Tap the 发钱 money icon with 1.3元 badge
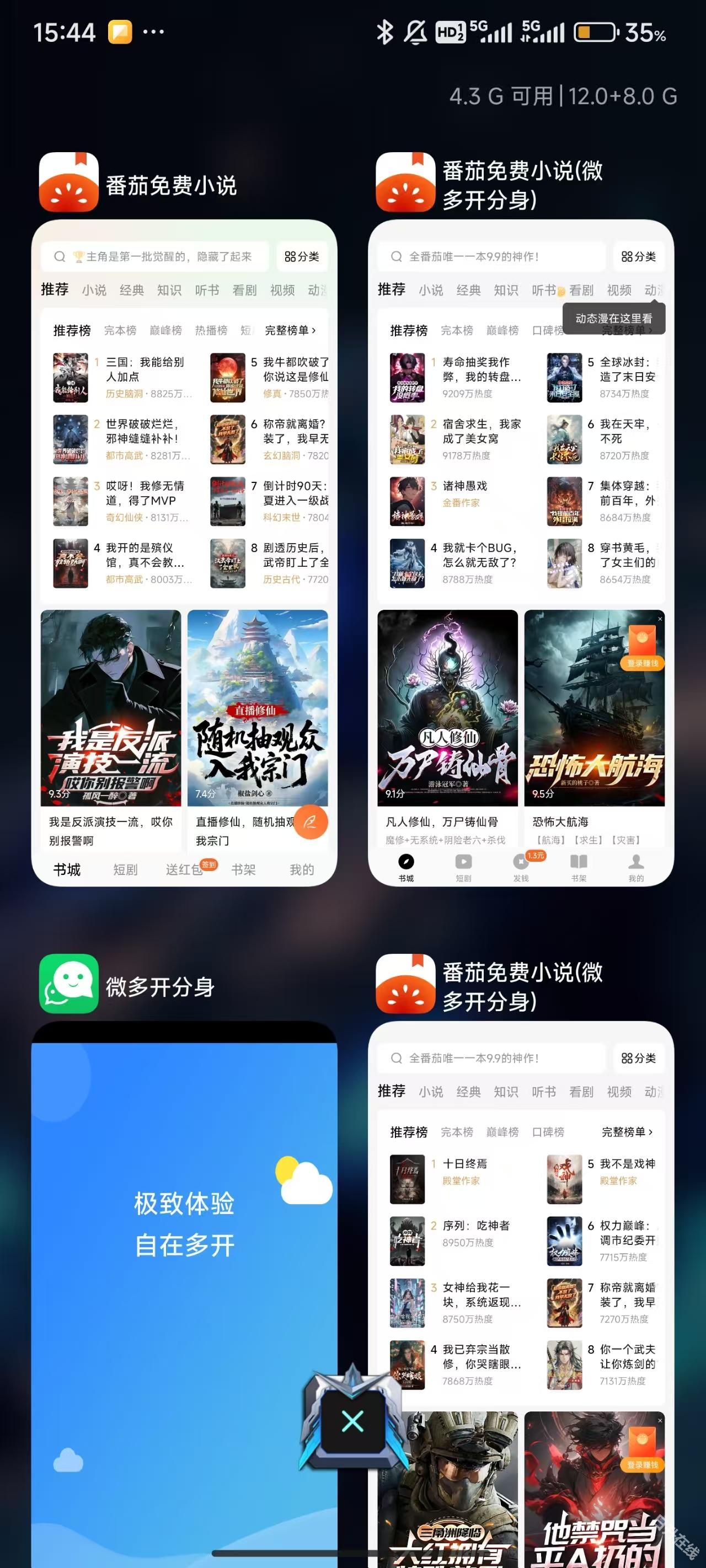 (521, 863)
